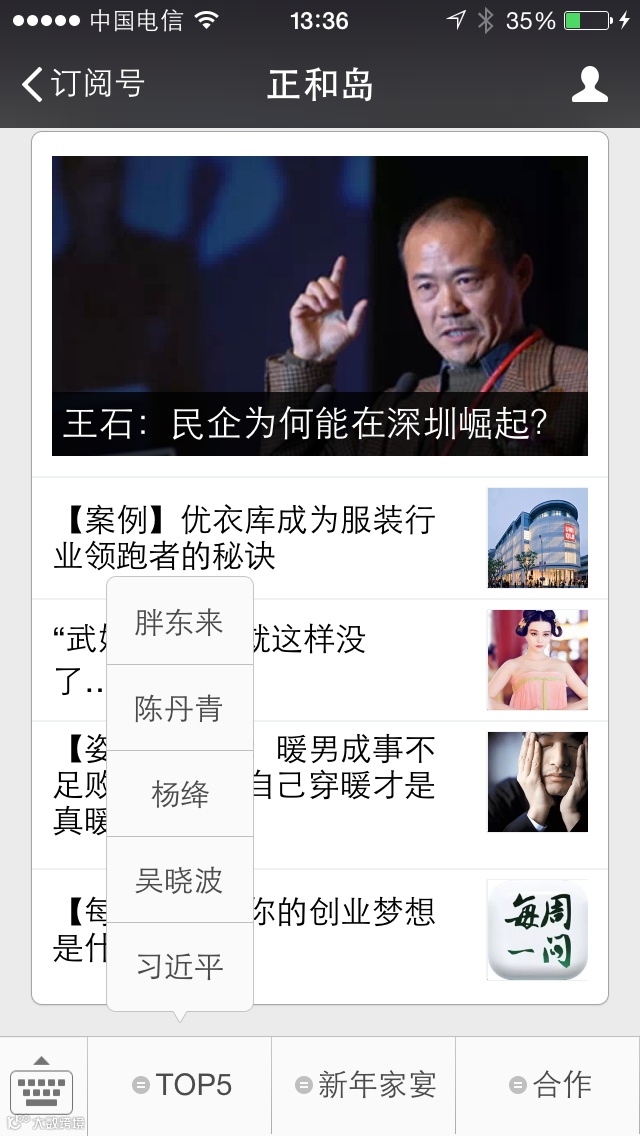This screenshot has width=640, height=1136.
Task: Open the 合作 bottom menu
Action: 548,1085
